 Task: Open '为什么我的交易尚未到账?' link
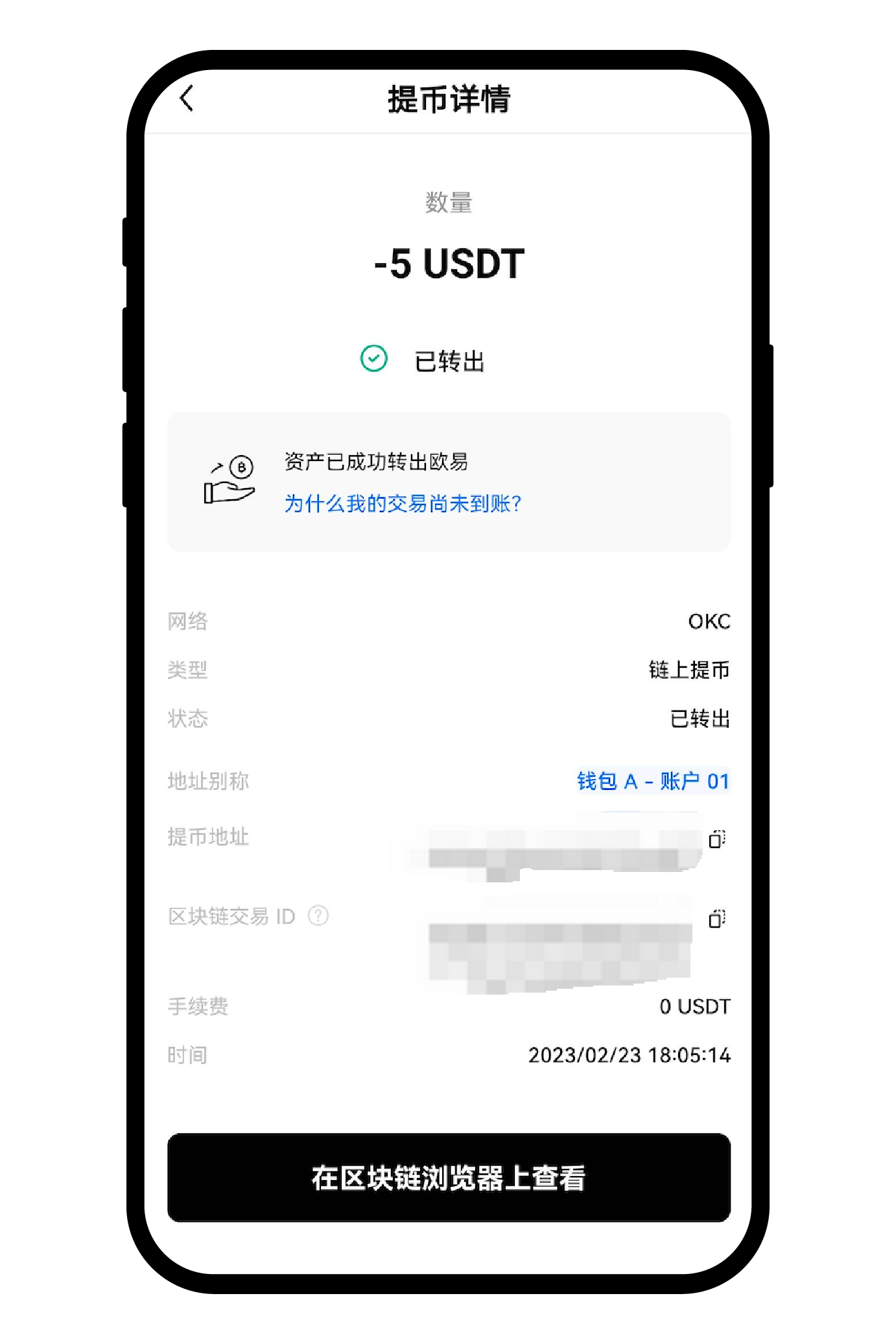(x=403, y=503)
